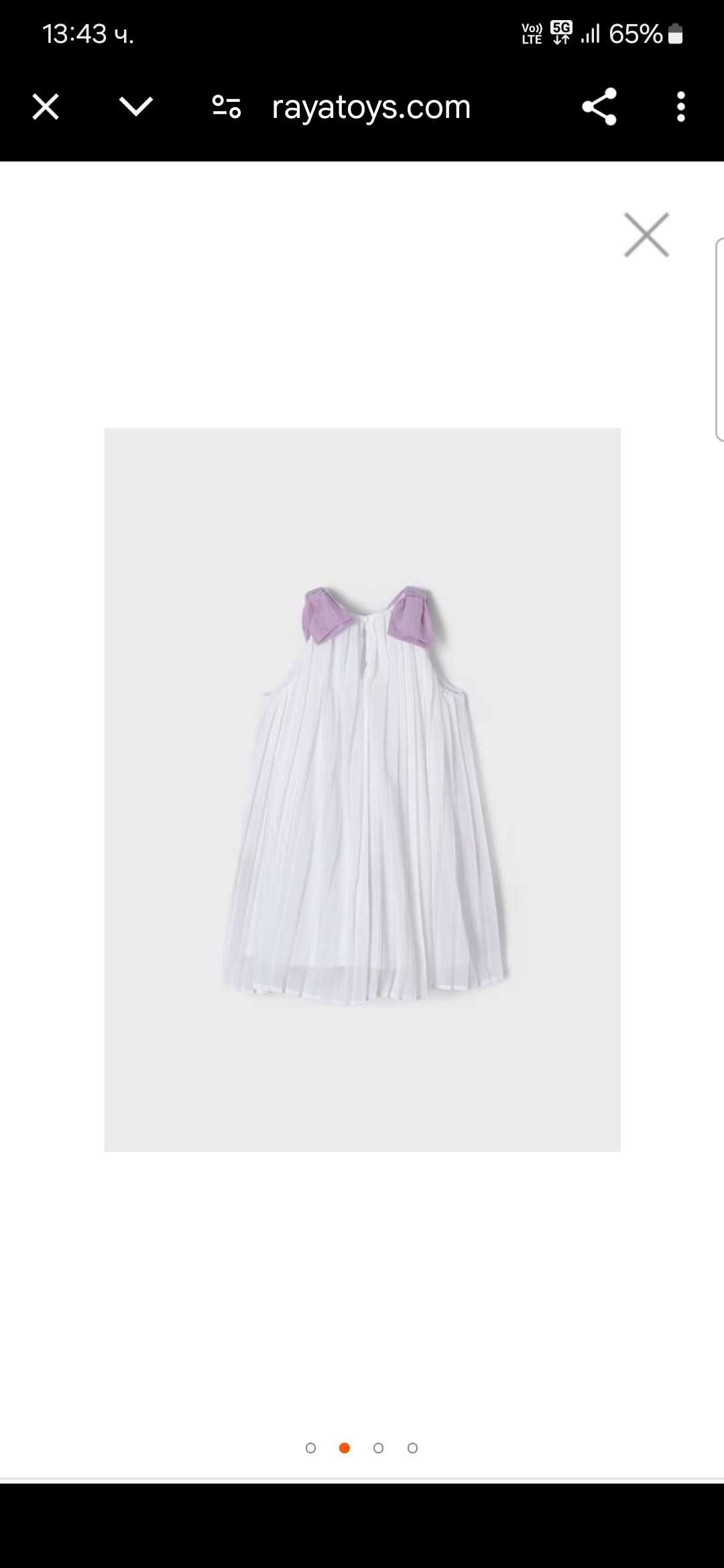724x1568 pixels.
Task: Jump to the third image dot
Action: coord(379,1448)
